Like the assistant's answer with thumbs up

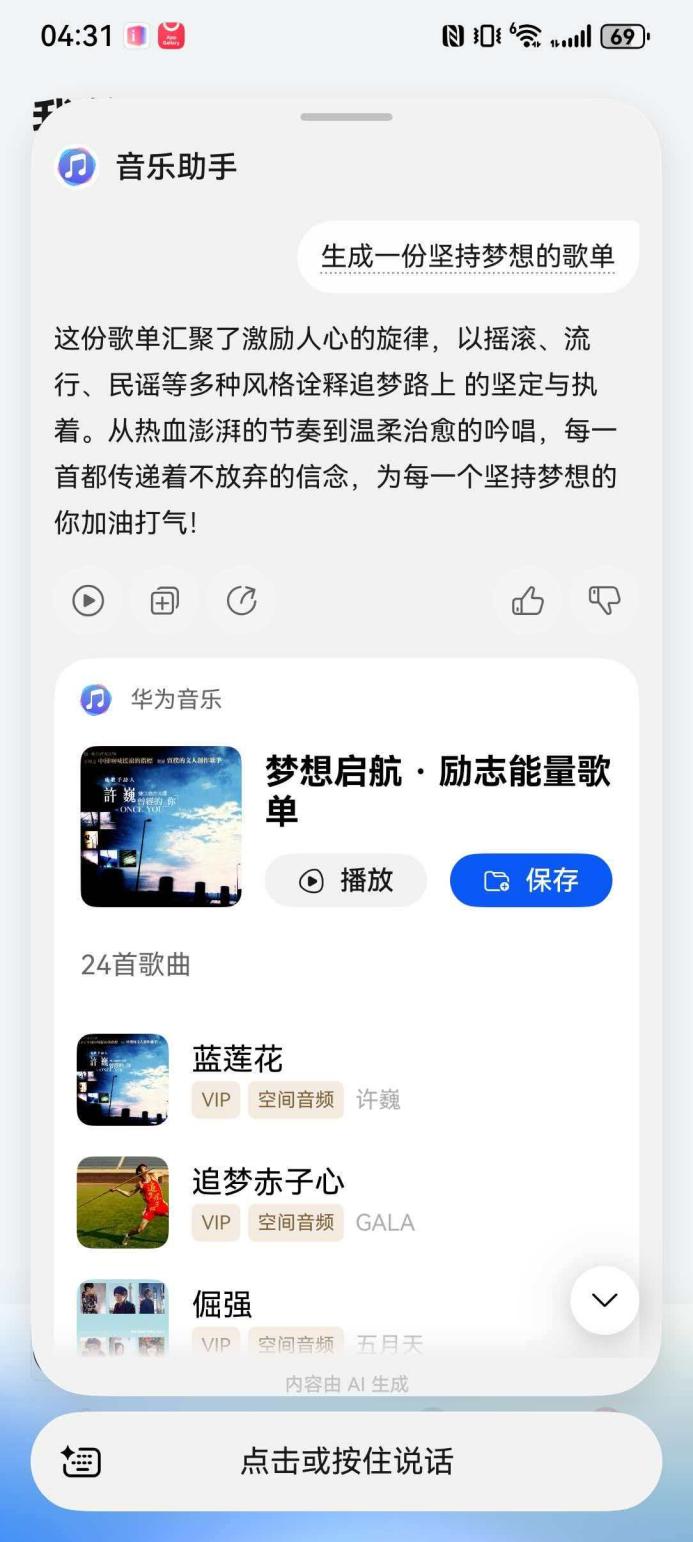pos(528,600)
